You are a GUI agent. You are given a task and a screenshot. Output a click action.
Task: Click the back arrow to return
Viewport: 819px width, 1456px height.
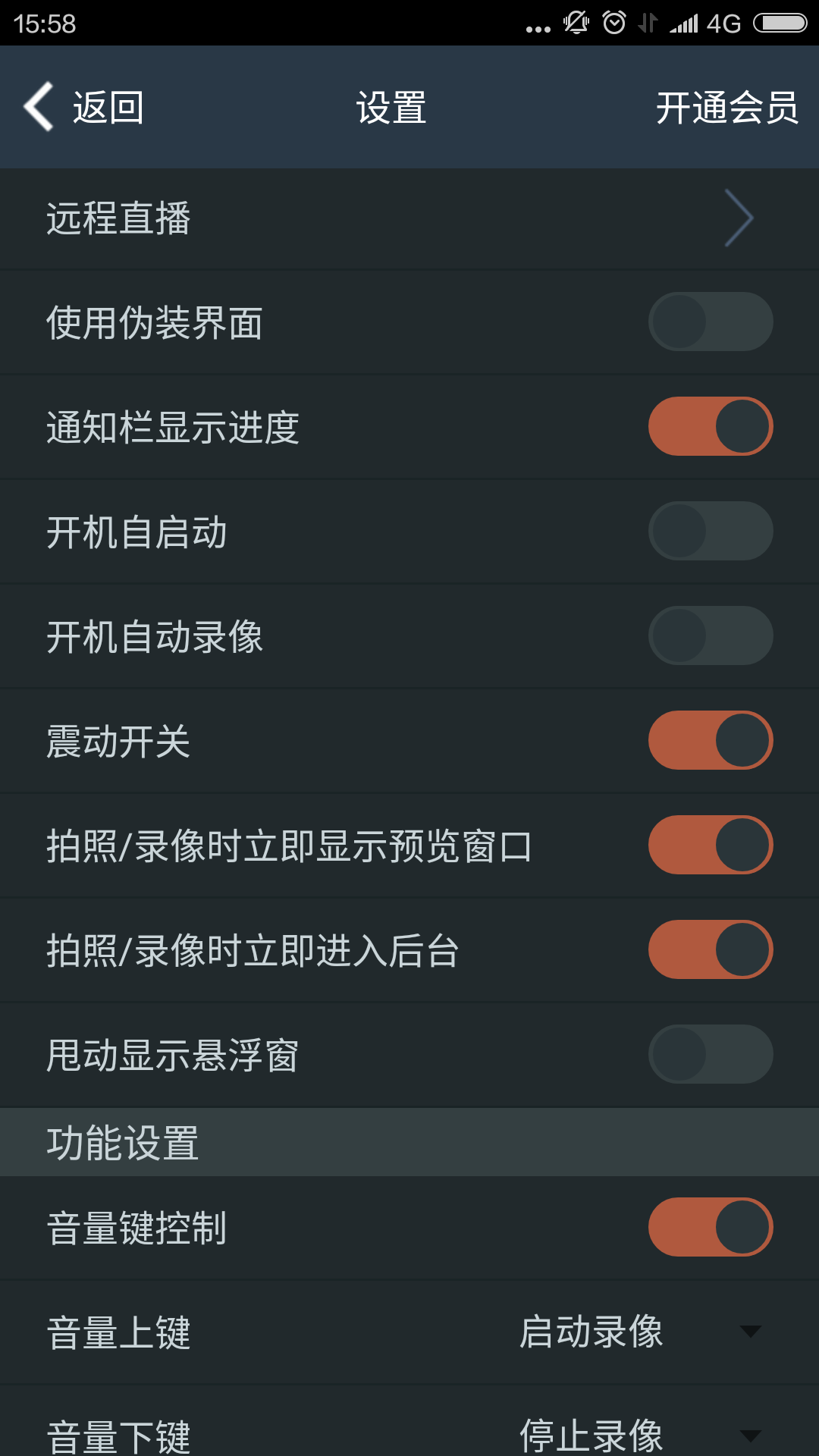pyautogui.click(x=36, y=107)
